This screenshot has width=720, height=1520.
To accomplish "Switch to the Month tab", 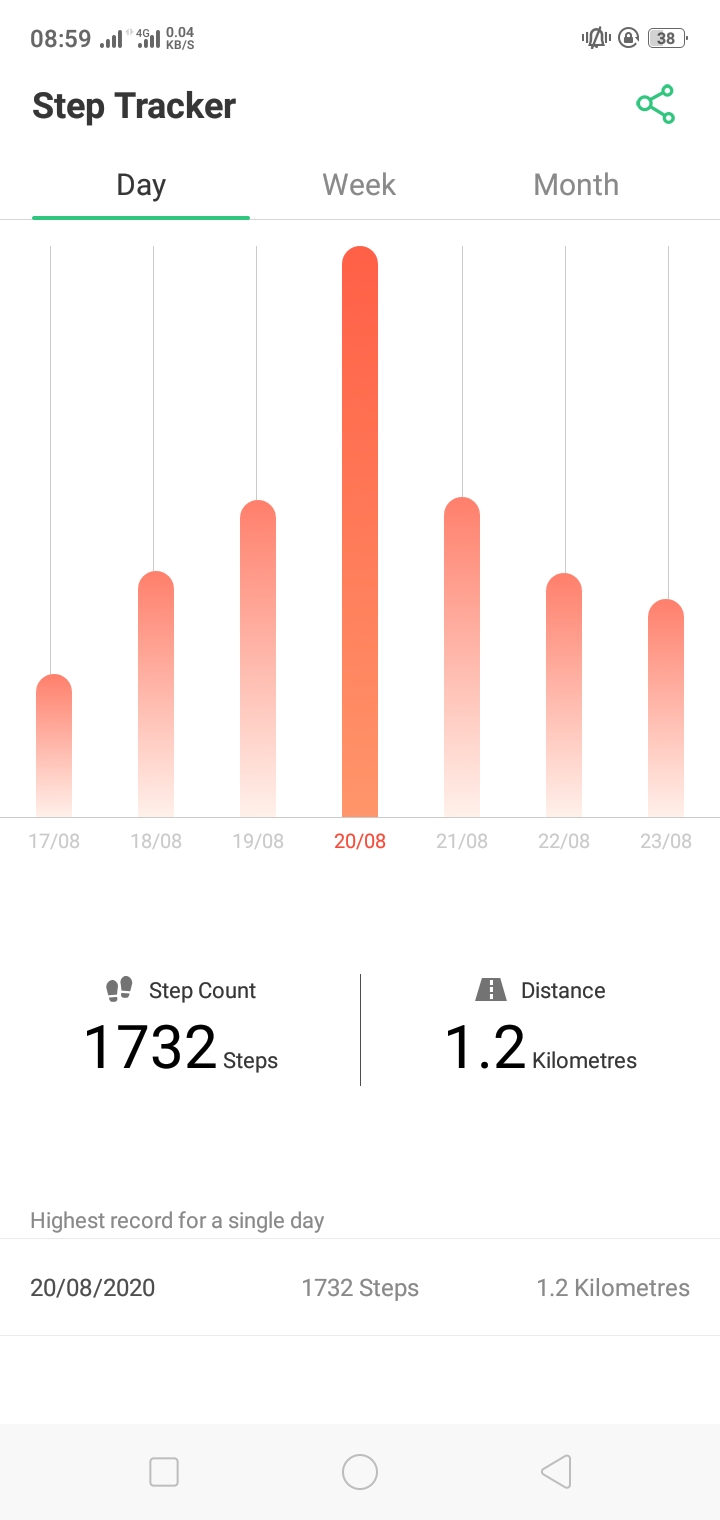I will click(x=576, y=185).
